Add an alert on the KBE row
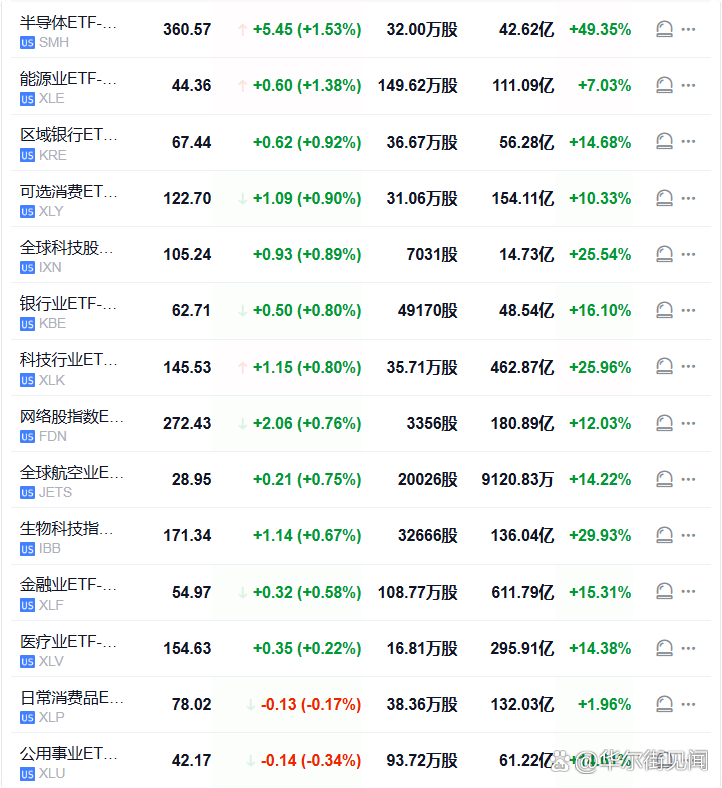Viewport: 722px width, 788px height. (664, 311)
